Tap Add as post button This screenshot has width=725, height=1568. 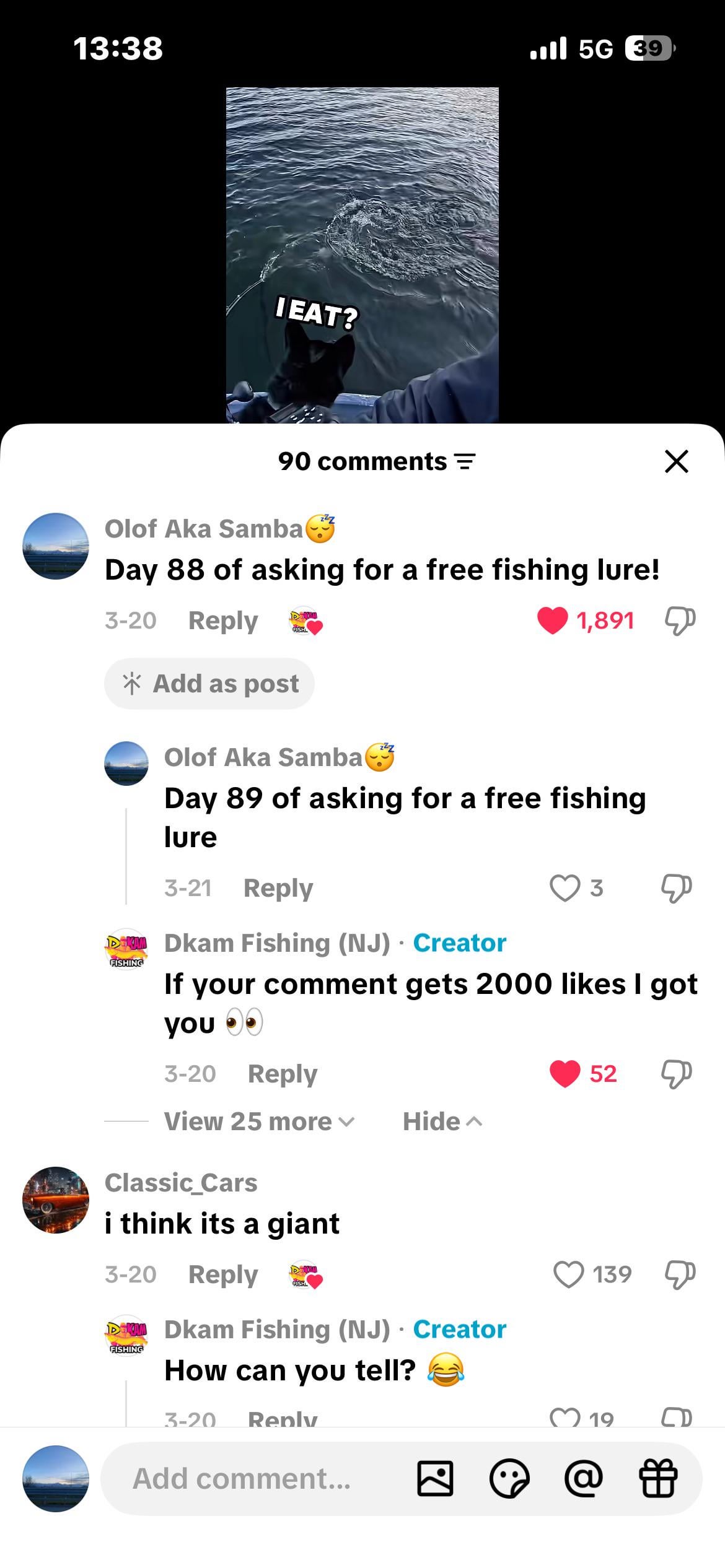[x=209, y=684]
